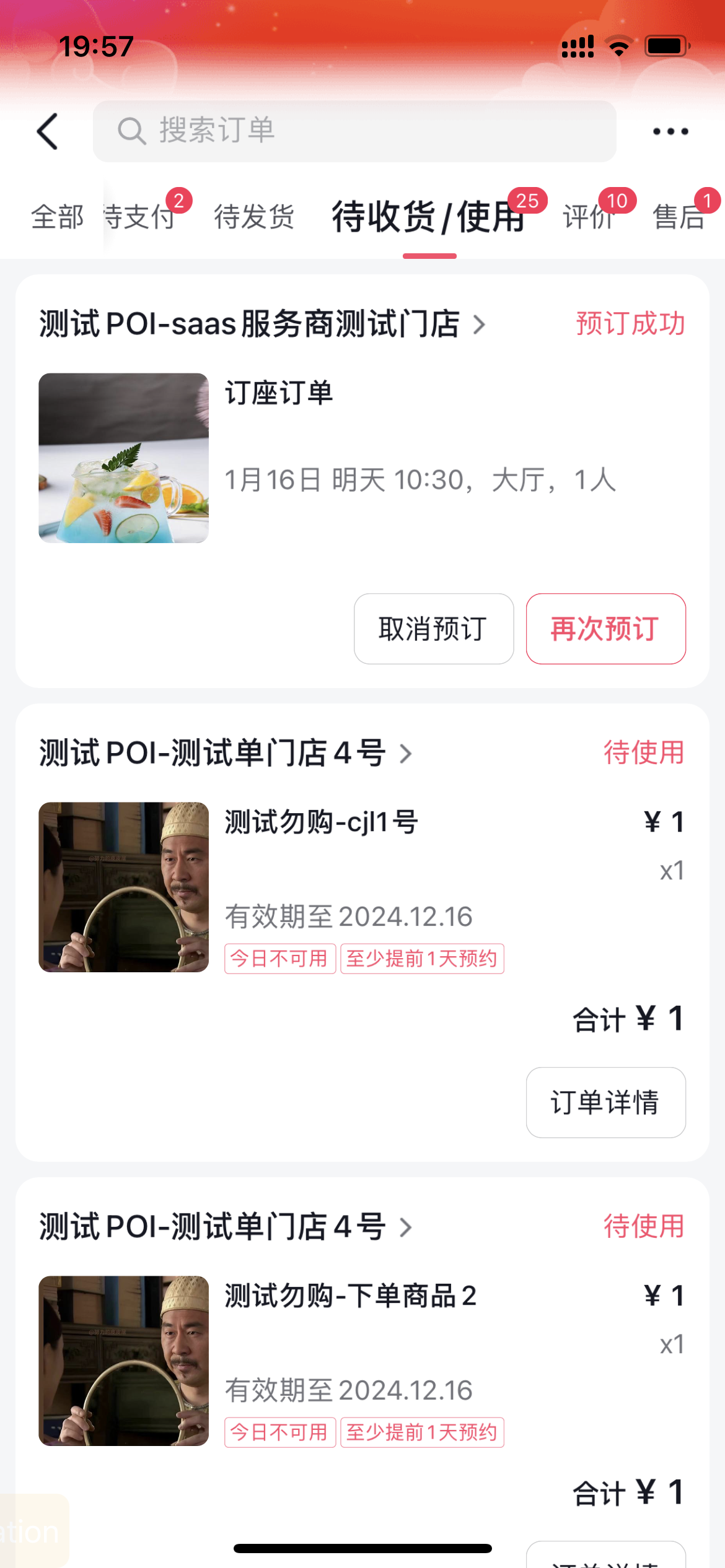Open the 测试勿购-下单商品2 order item
The height and width of the screenshot is (1568, 725).
click(x=362, y=1361)
